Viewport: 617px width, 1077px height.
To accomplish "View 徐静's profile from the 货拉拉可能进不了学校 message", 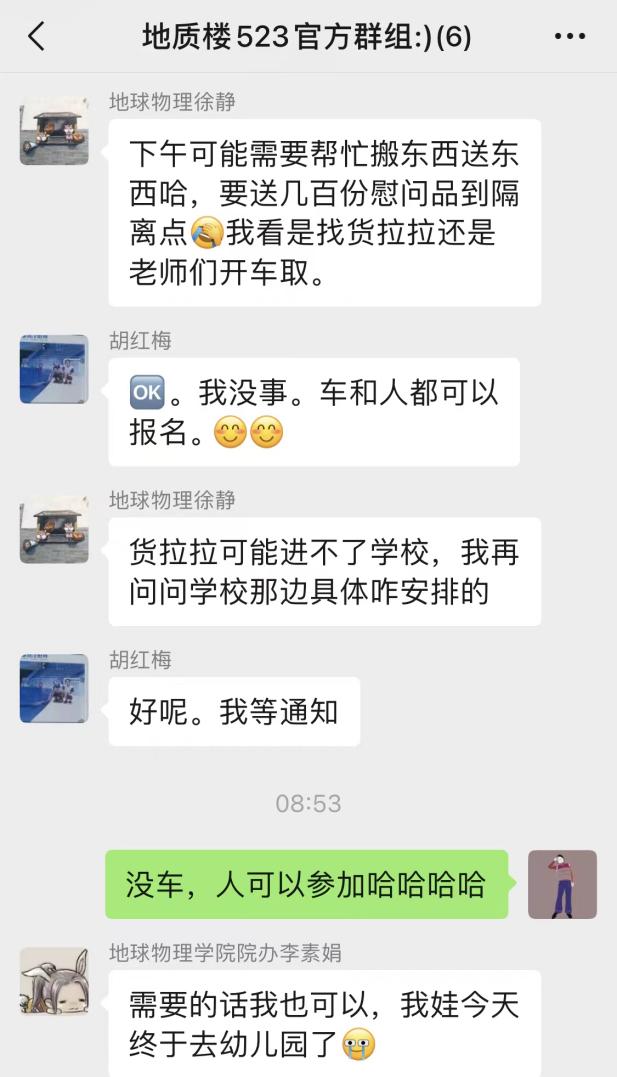I will pos(54,529).
